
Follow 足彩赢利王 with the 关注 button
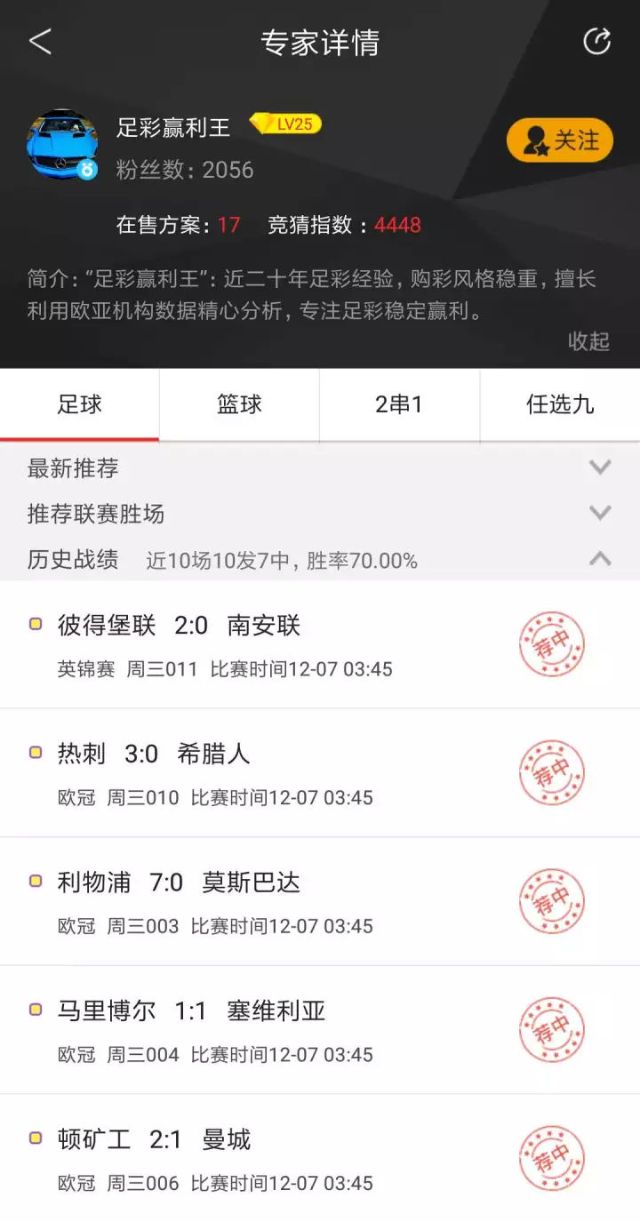pyautogui.click(x=559, y=141)
